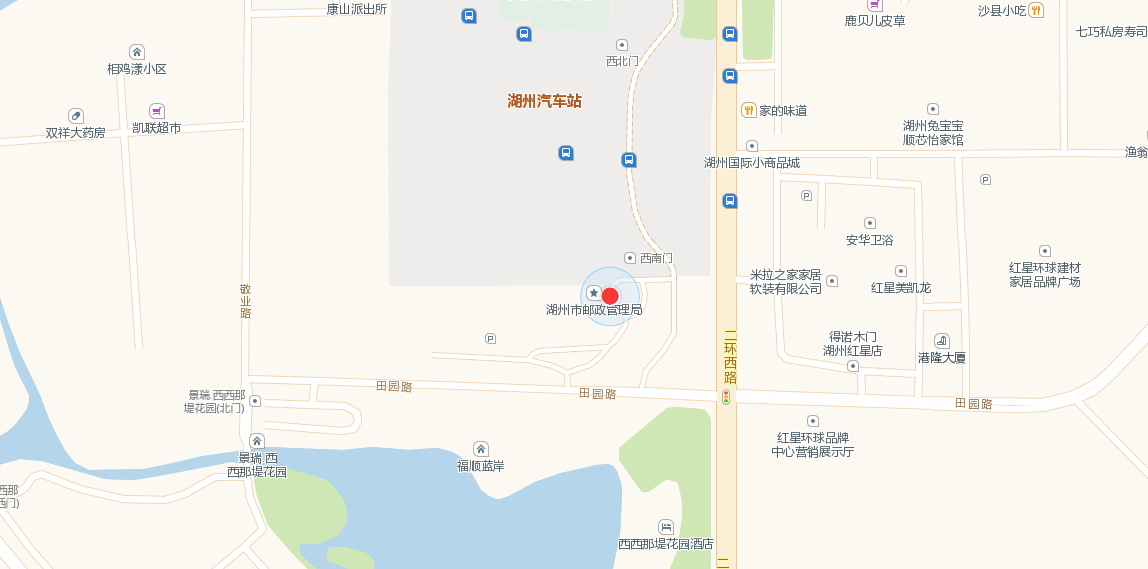
Task: Tap the bus stop icon beside 西南门 road
Action: pyautogui.click(x=629, y=160)
